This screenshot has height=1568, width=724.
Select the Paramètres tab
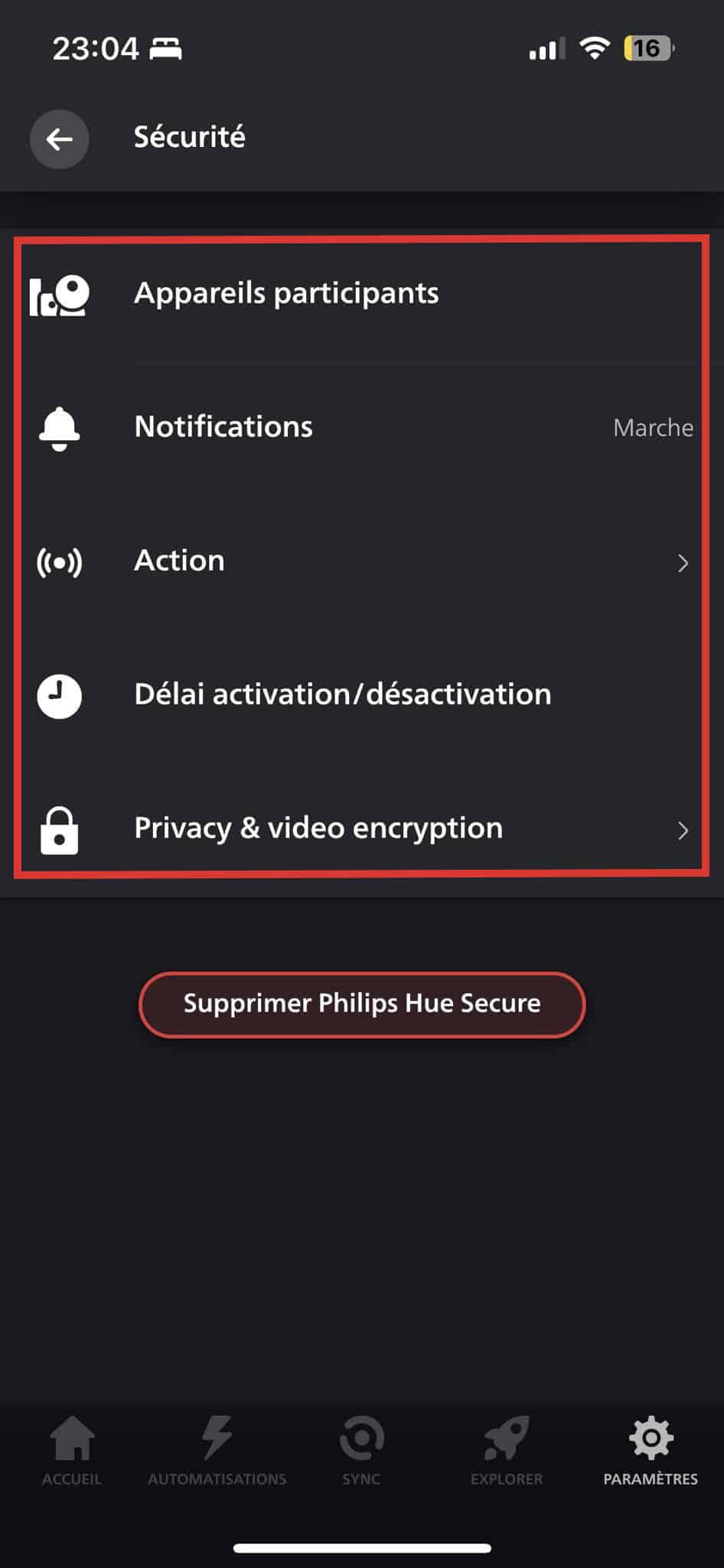pyautogui.click(x=651, y=1451)
